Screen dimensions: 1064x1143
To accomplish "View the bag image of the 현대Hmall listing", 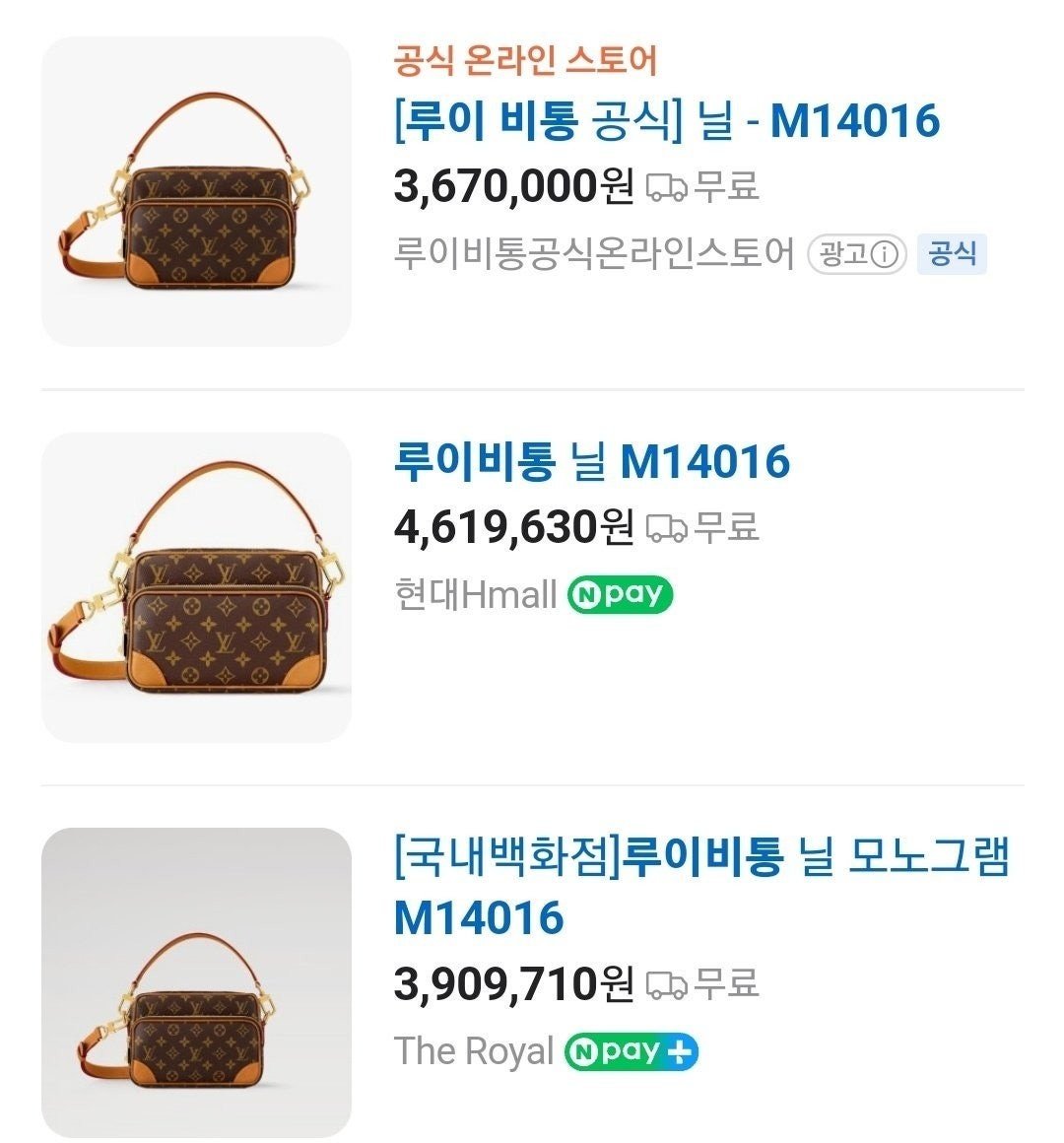I will click(197, 587).
